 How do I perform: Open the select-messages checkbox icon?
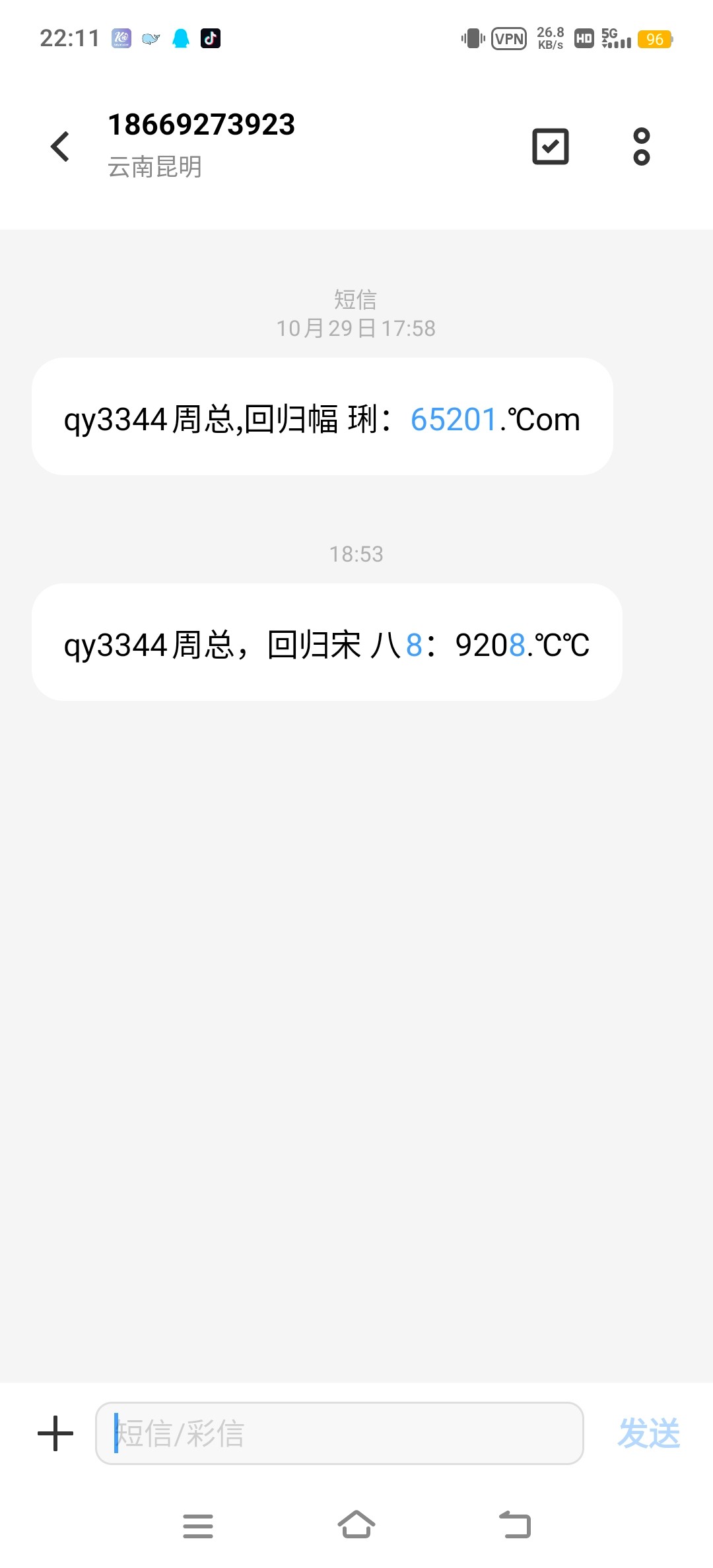click(551, 147)
